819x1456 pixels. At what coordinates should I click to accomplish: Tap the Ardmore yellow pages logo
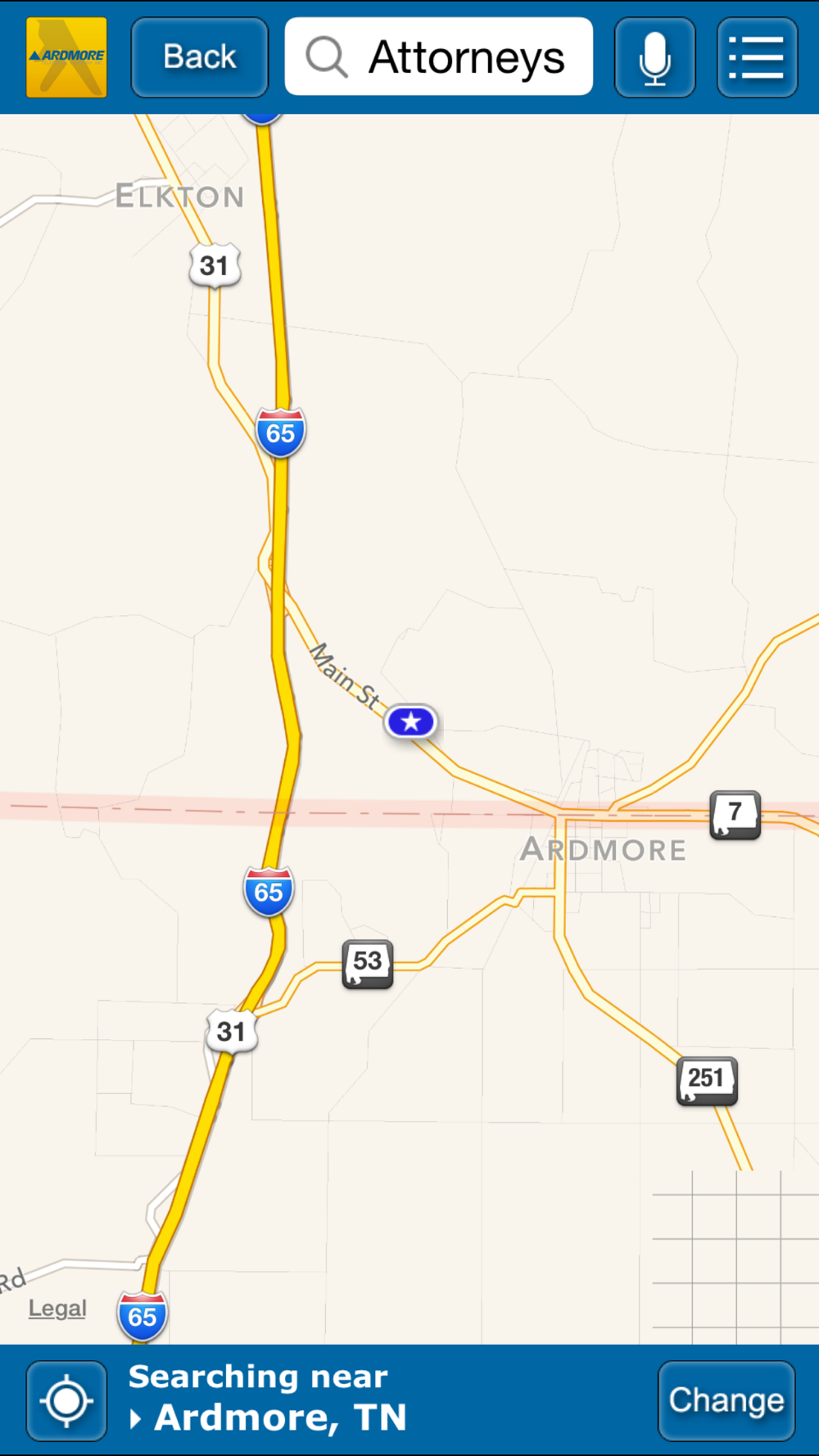[66, 57]
